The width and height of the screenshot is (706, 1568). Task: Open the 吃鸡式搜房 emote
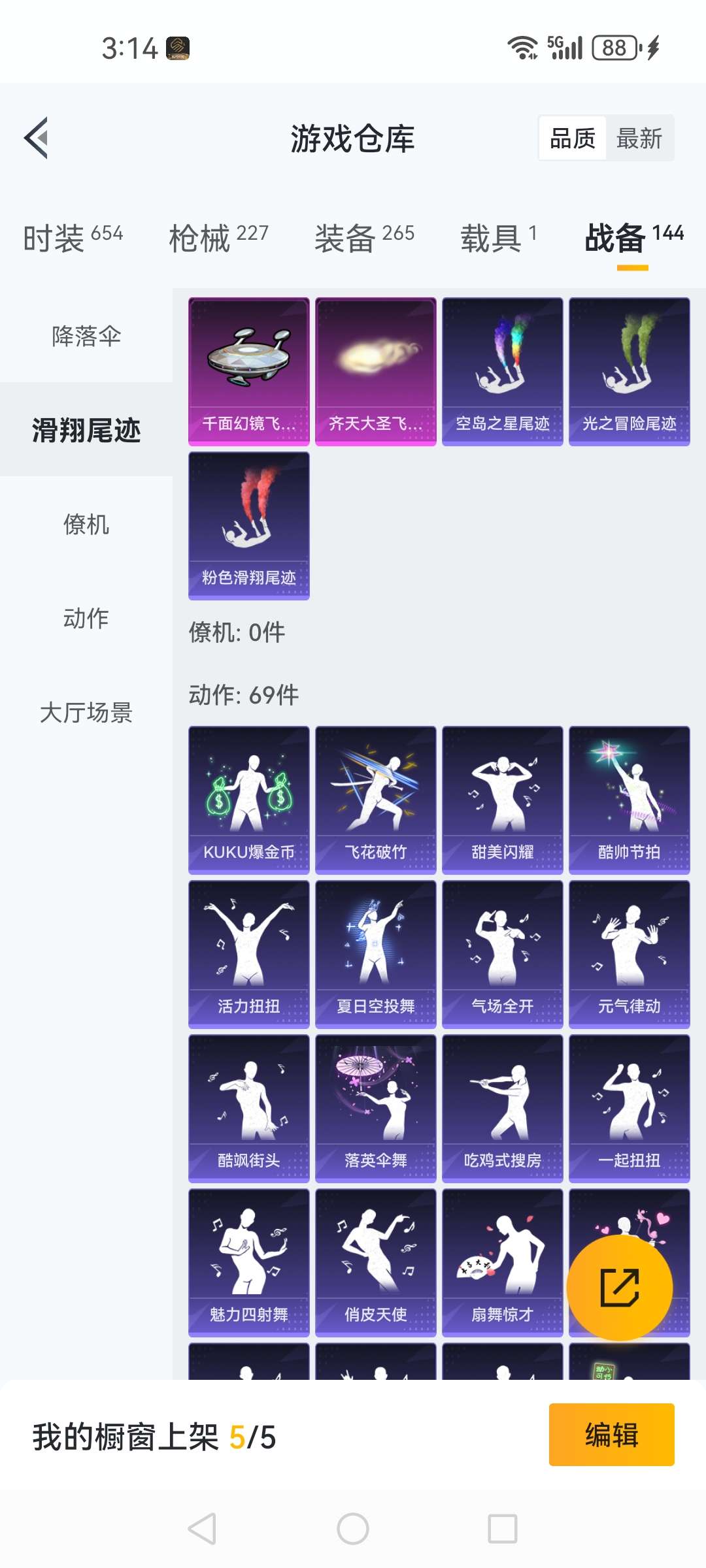click(x=502, y=1109)
